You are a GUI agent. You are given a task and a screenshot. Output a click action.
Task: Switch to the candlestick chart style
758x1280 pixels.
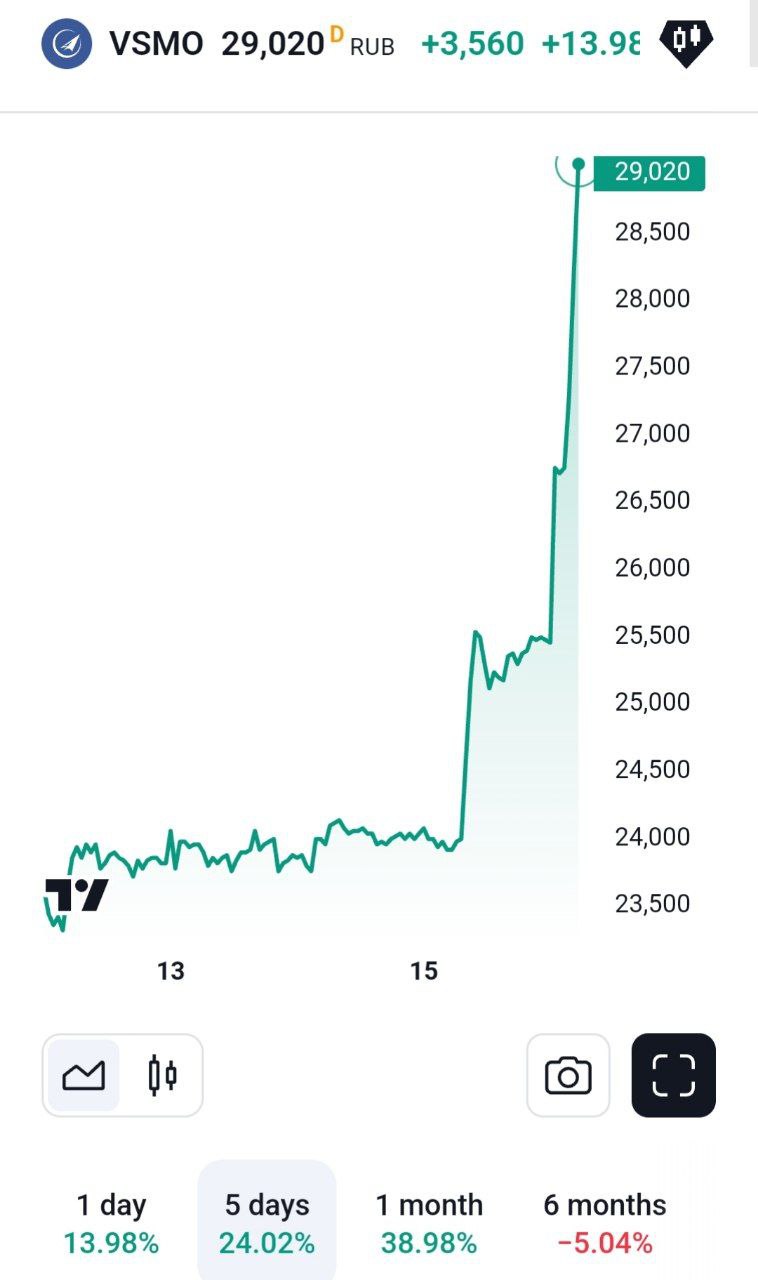162,1075
